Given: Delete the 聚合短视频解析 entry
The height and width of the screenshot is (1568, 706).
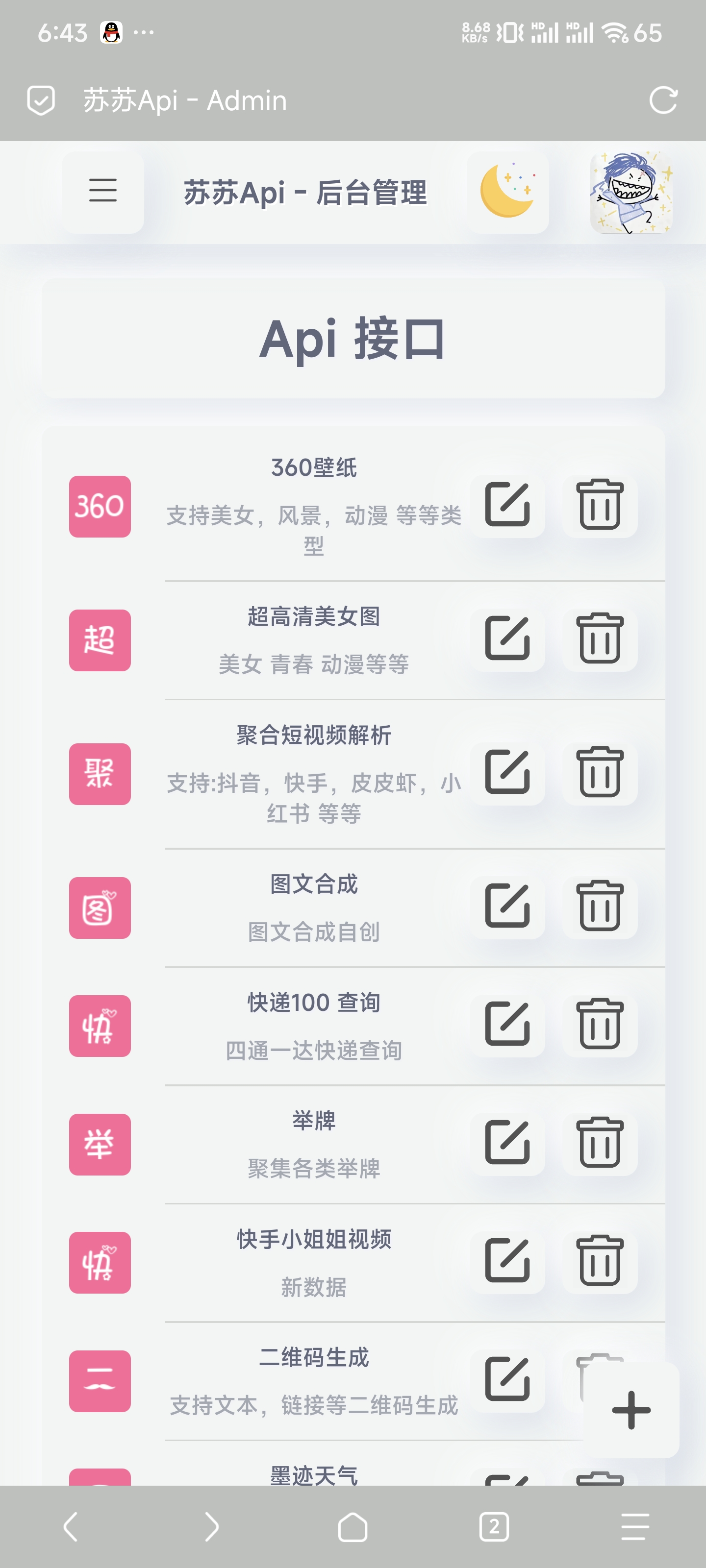Looking at the screenshot, I should tap(600, 773).
